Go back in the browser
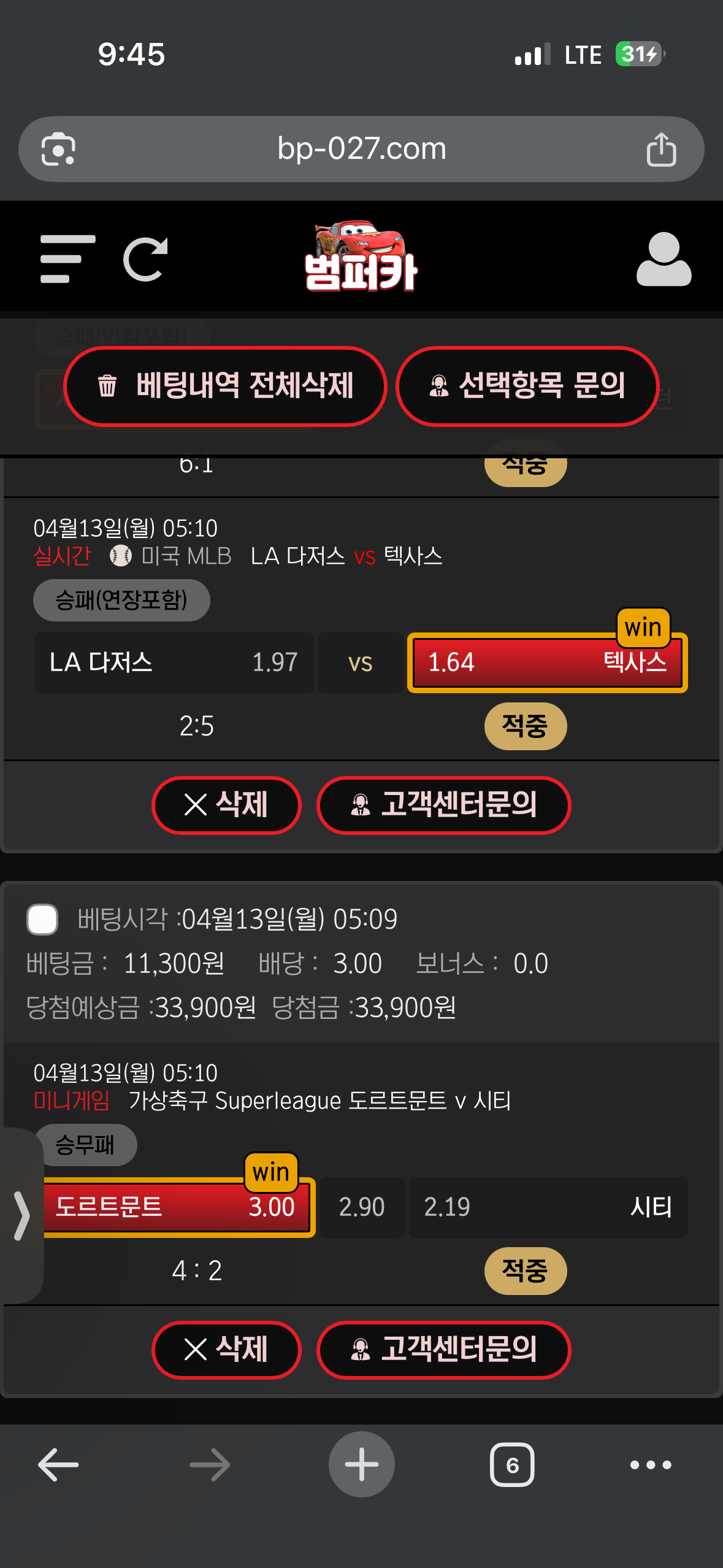Screen dimensions: 723x1568 58,1465
